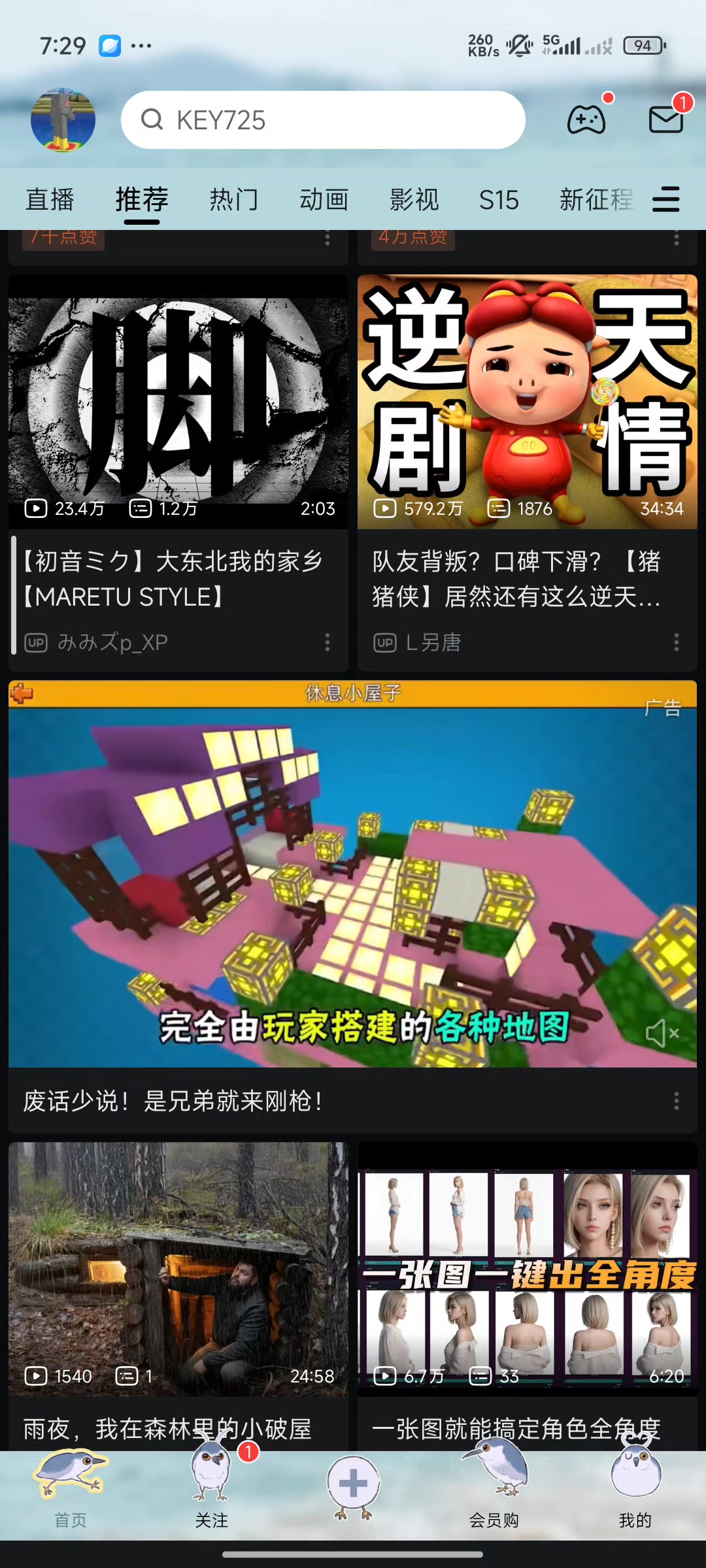Open the messages envelope icon
Image resolution: width=706 pixels, height=1568 pixels.
click(x=665, y=120)
